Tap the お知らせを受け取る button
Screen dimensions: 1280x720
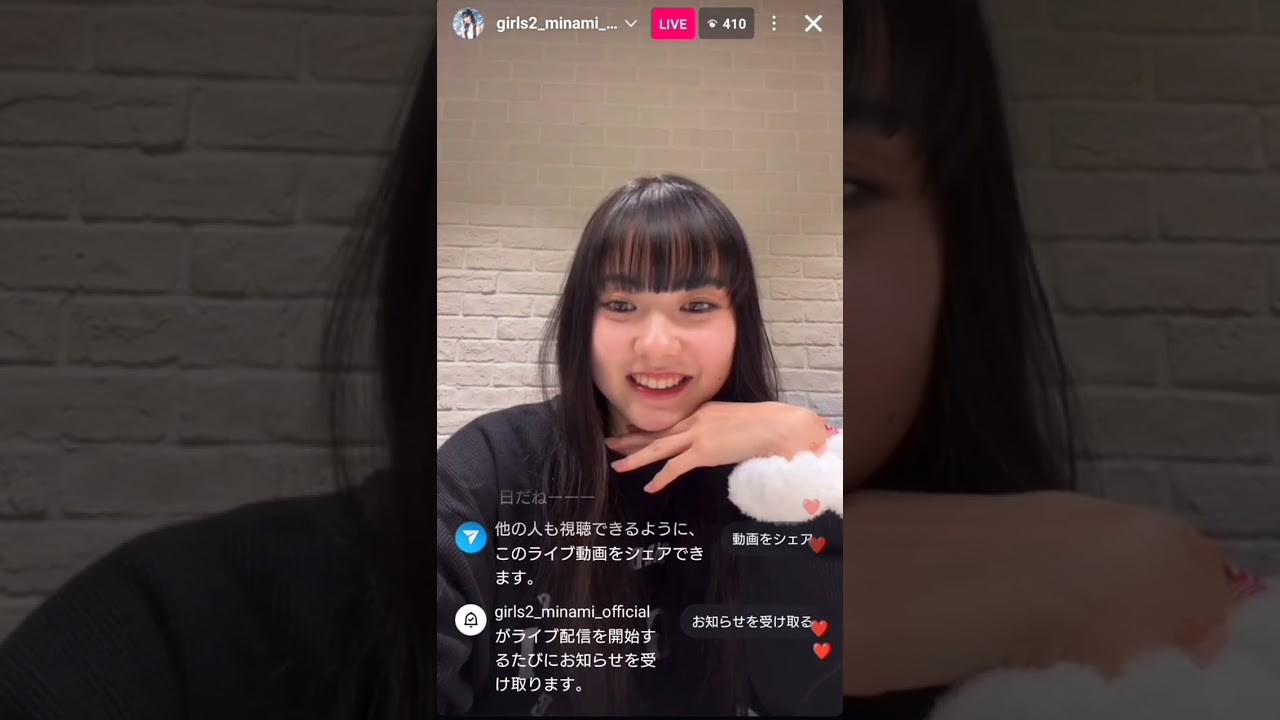pos(752,622)
